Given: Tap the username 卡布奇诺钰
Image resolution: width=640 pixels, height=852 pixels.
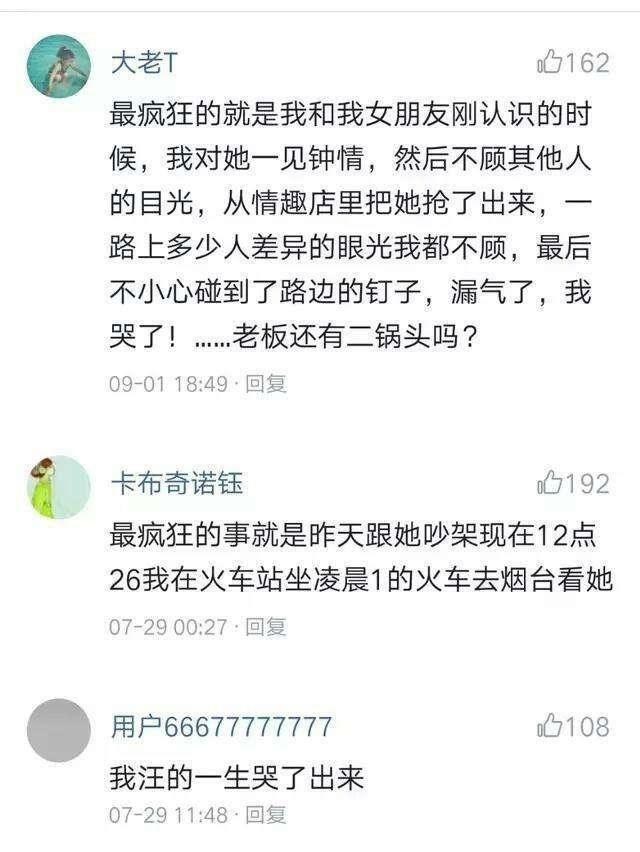Looking at the screenshot, I should coord(176,485).
